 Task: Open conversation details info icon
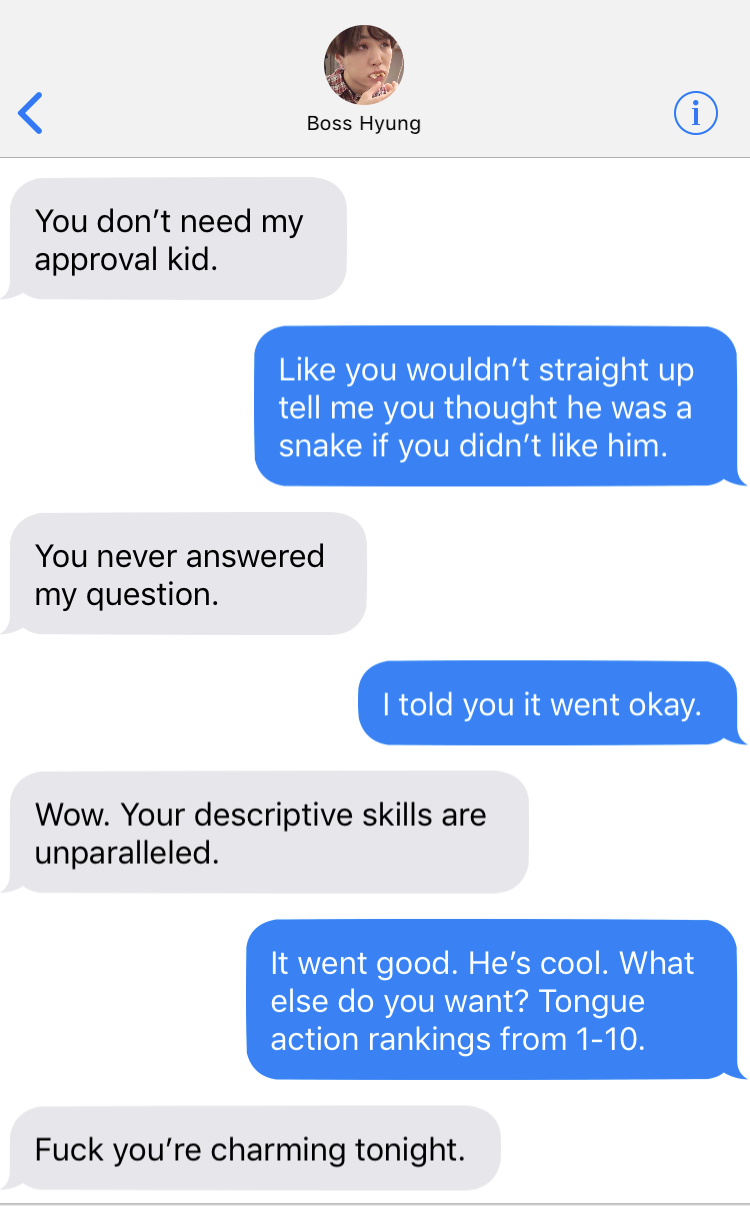(x=696, y=113)
